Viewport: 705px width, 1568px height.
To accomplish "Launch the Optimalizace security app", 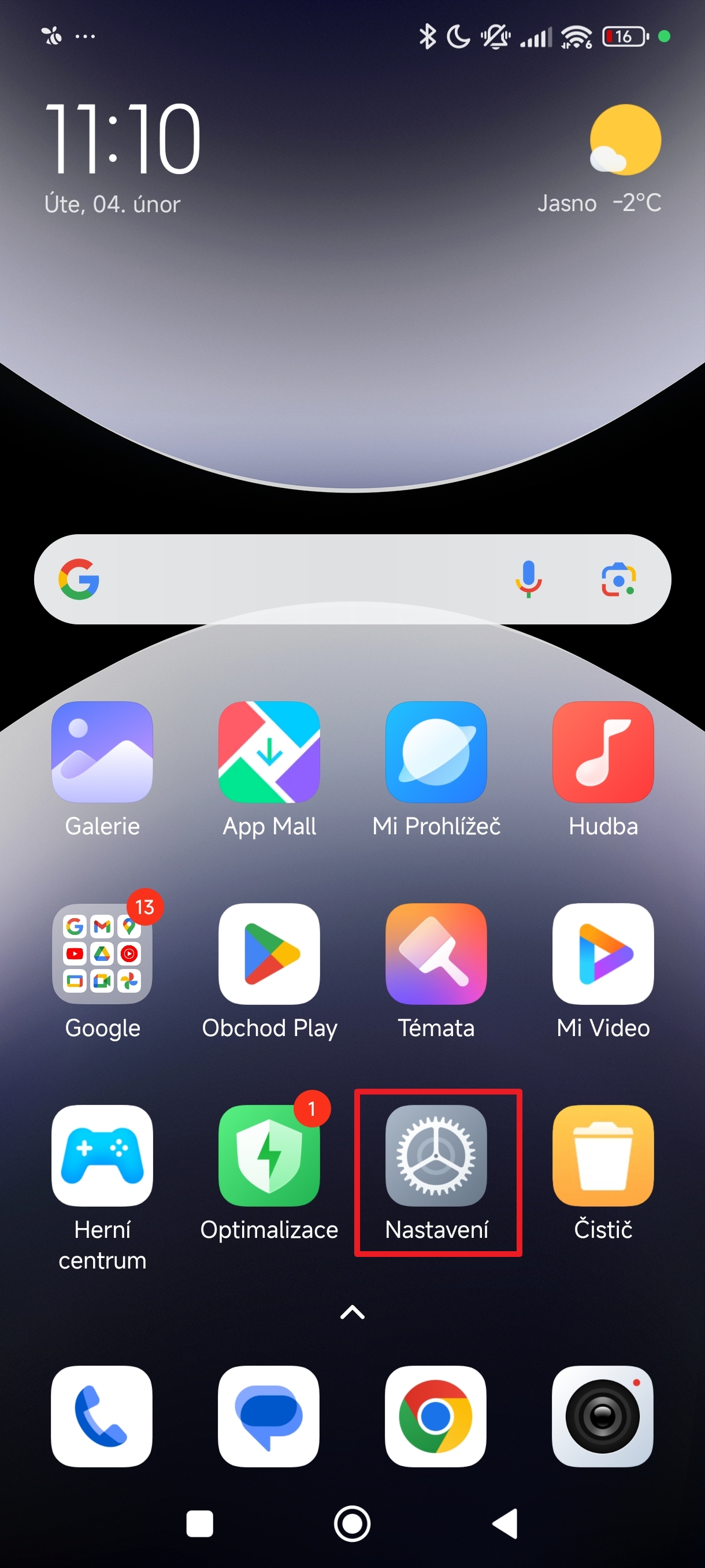I will [x=269, y=1155].
